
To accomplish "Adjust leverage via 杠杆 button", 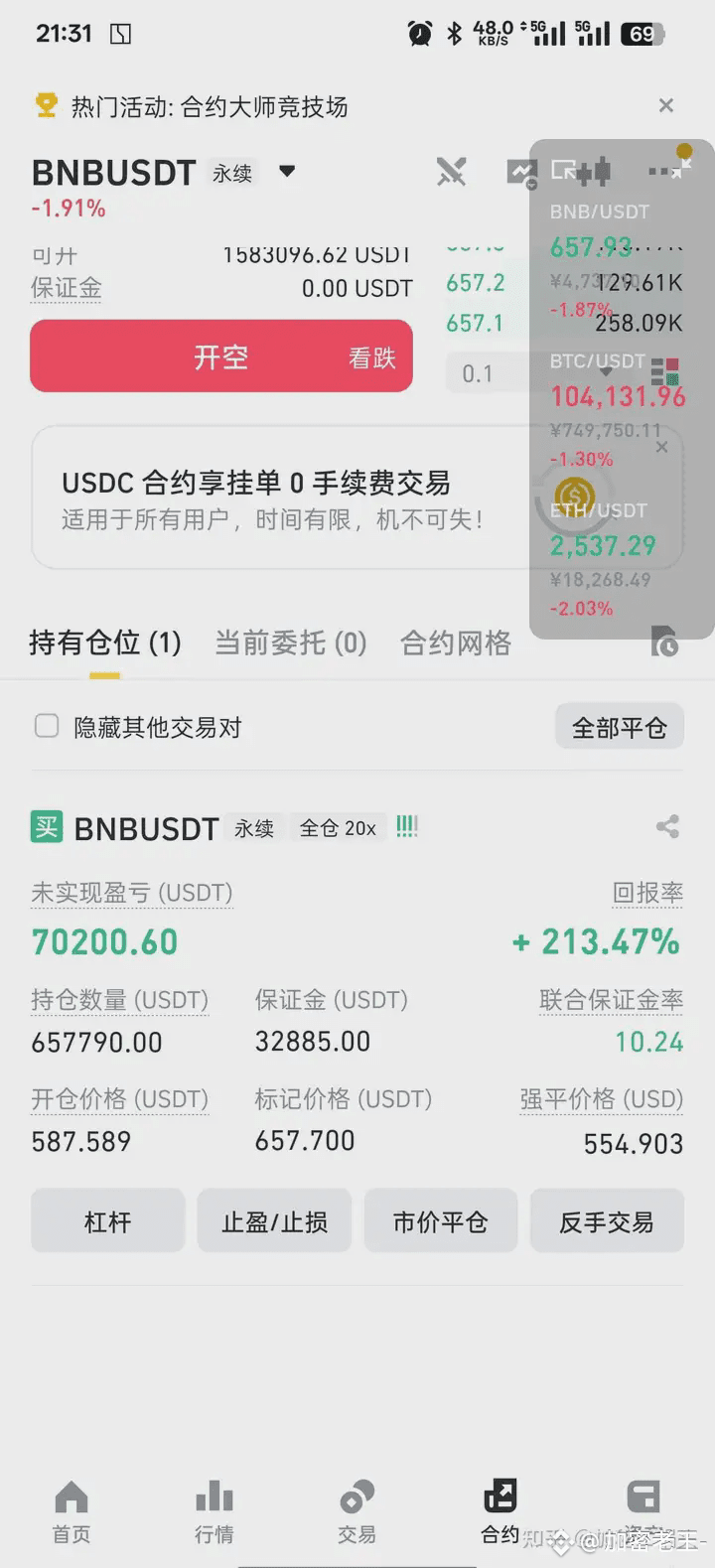I will point(107,1220).
